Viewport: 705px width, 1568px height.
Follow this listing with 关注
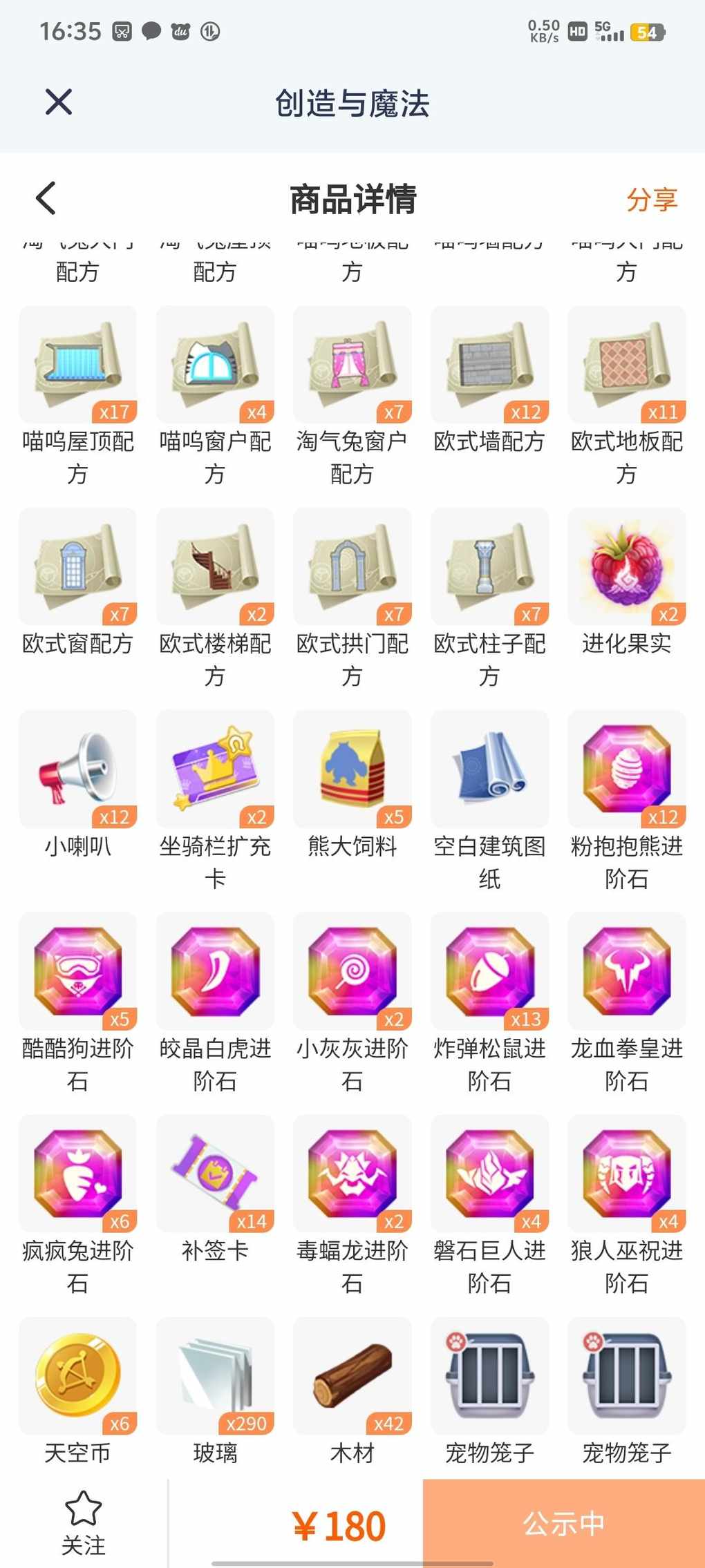(83, 1524)
